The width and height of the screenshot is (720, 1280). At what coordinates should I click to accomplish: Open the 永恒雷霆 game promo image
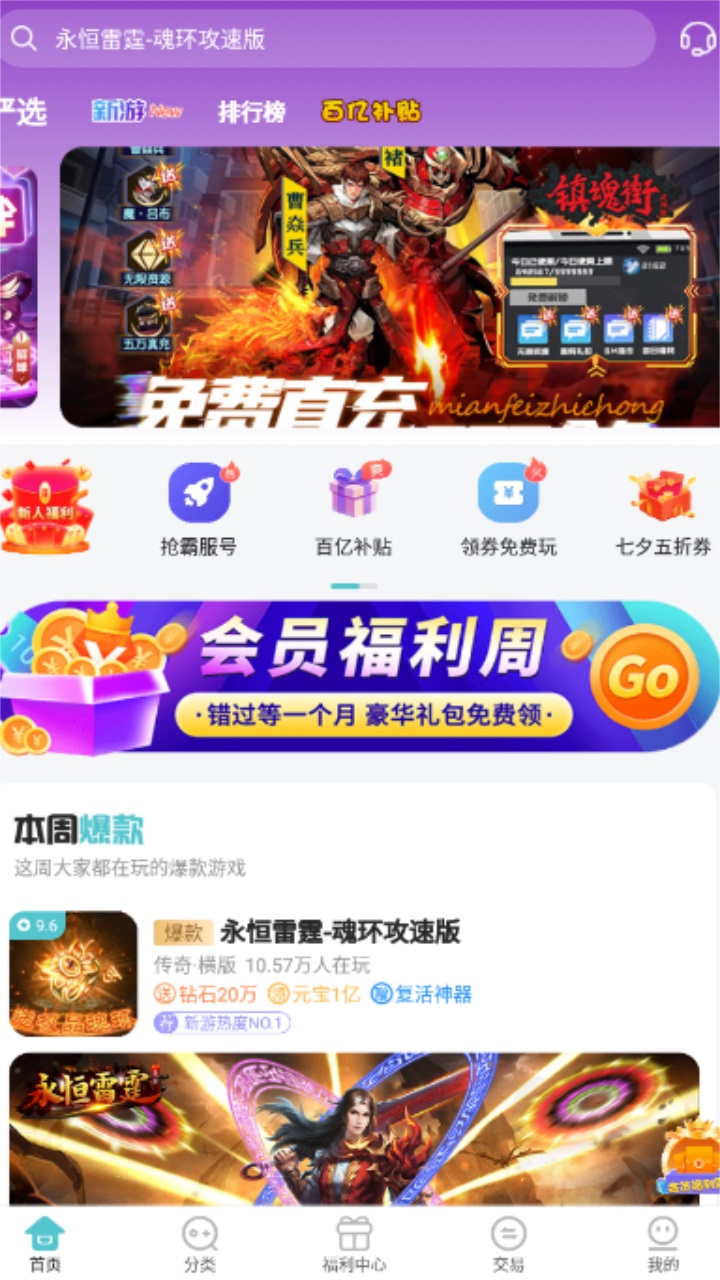pyautogui.click(x=340, y=1128)
